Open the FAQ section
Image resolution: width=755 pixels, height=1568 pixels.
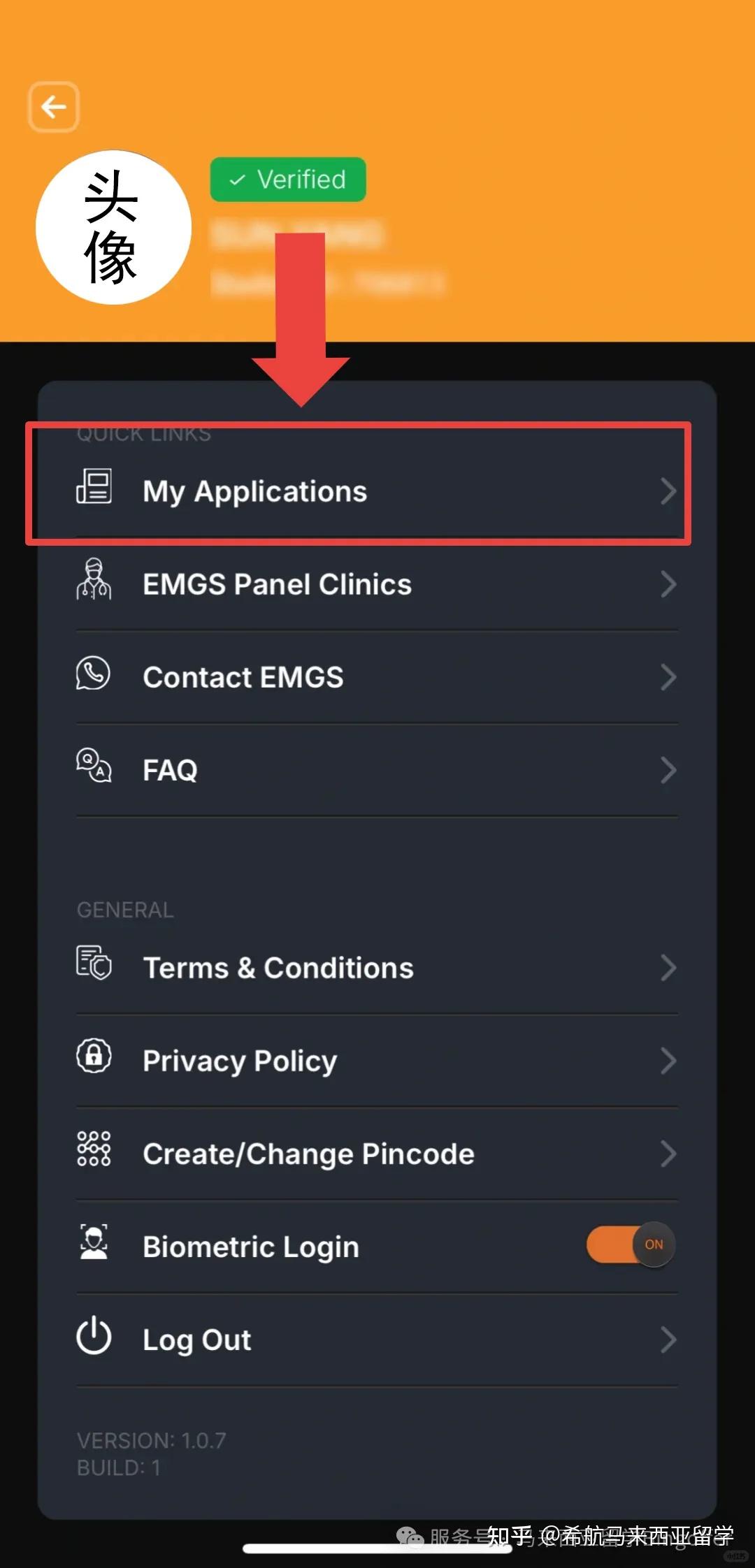coord(376,770)
